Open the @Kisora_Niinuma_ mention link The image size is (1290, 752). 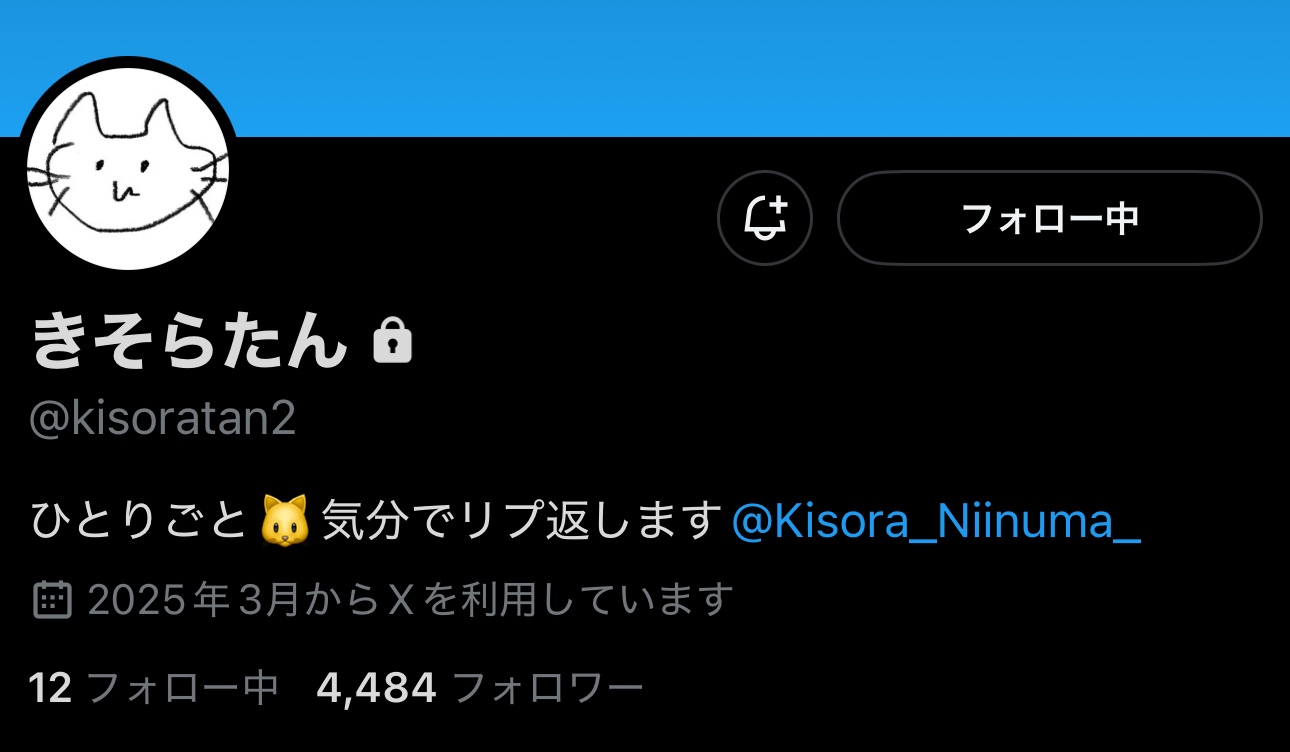click(x=936, y=521)
